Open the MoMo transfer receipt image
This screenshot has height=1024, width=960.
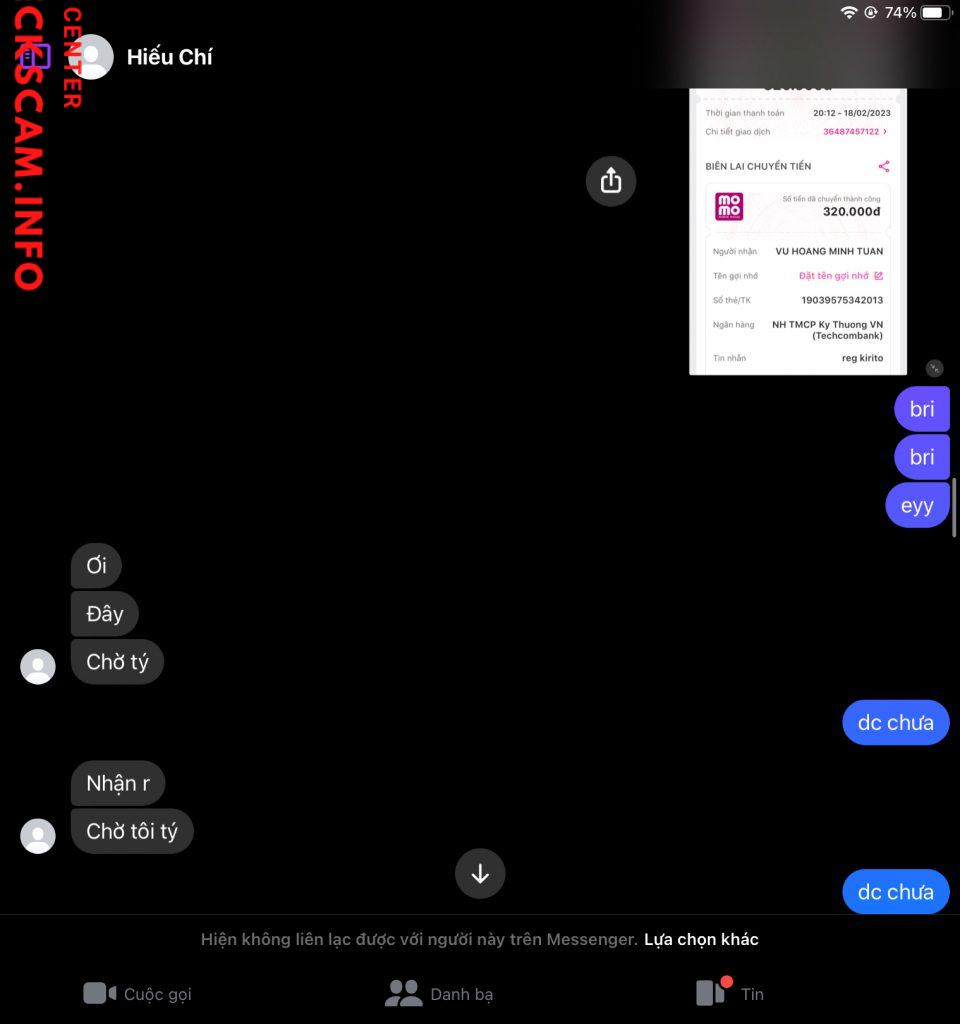(797, 230)
